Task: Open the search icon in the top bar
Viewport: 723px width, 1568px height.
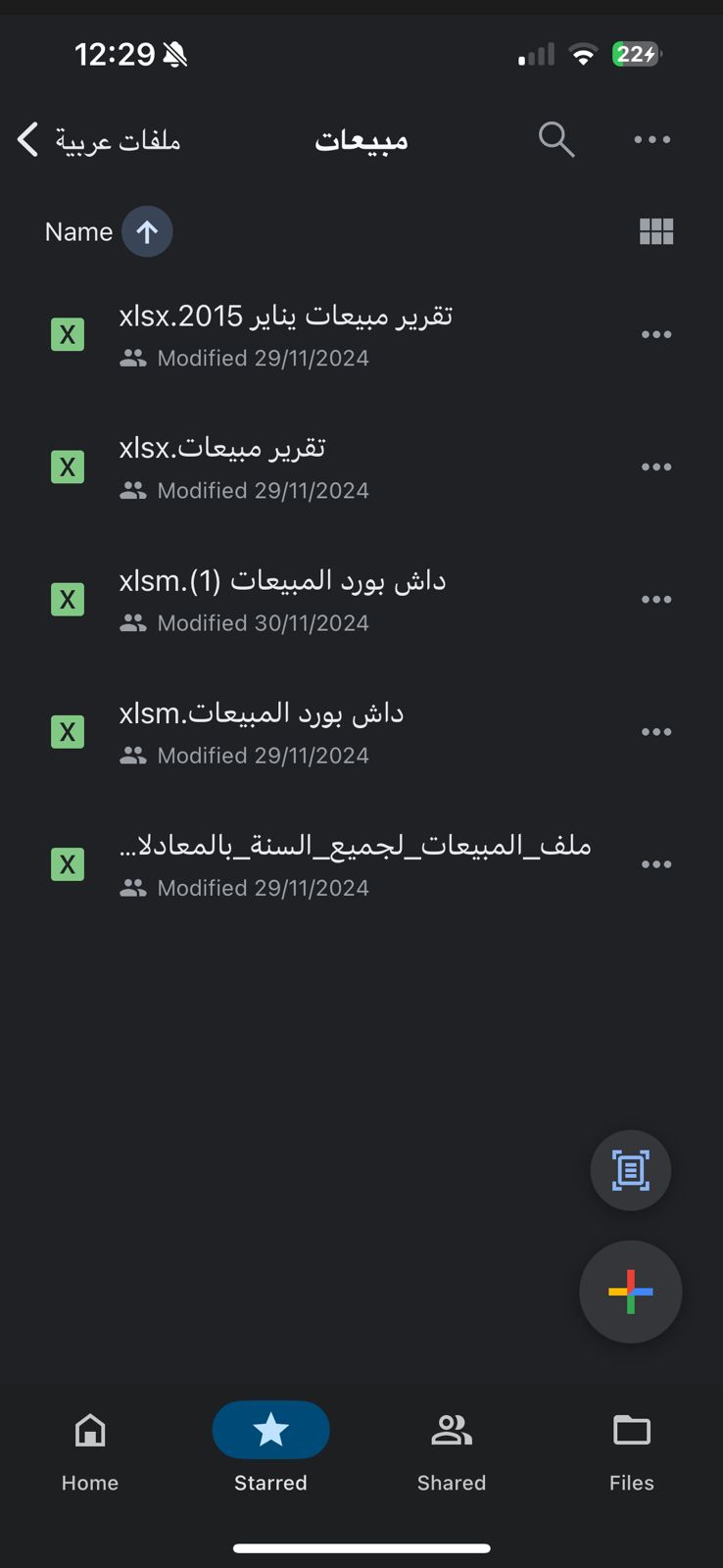Action: pyautogui.click(x=555, y=139)
